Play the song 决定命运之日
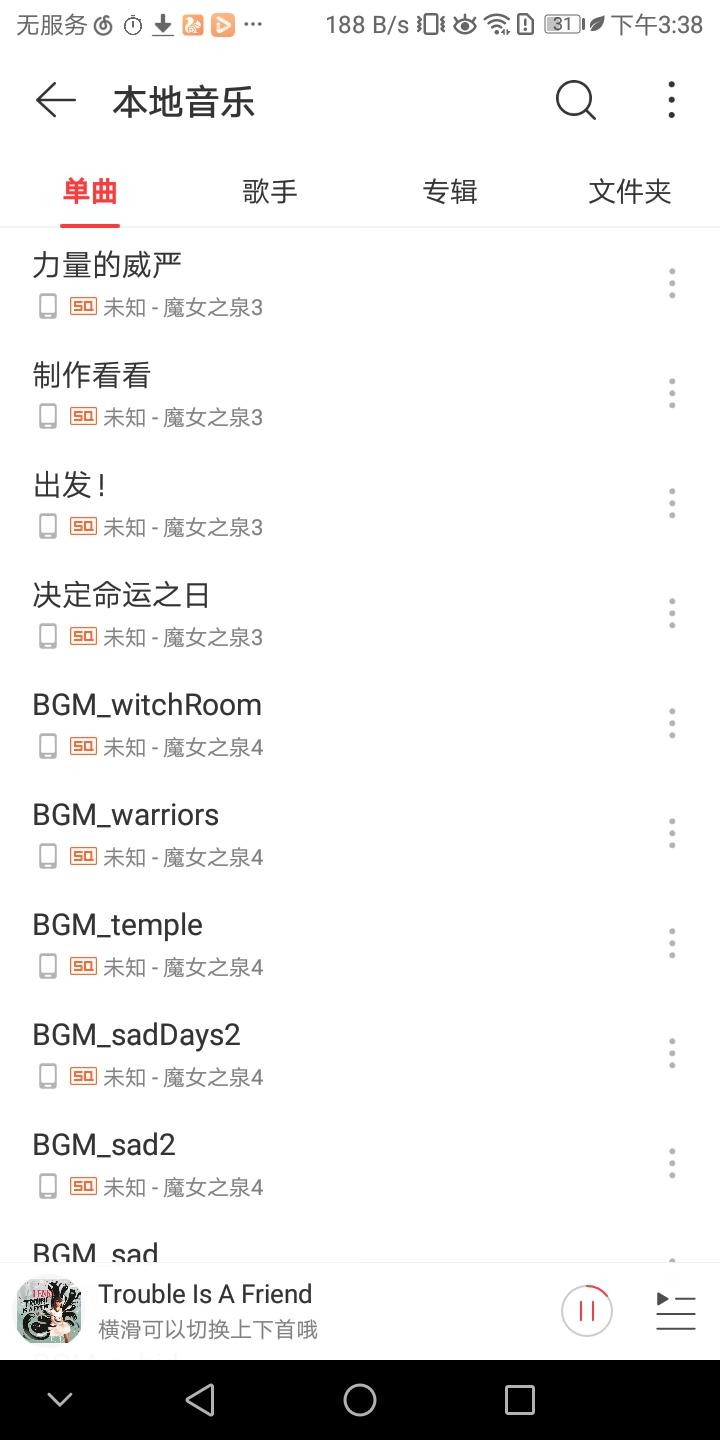Image resolution: width=720 pixels, height=1440 pixels. click(300, 613)
